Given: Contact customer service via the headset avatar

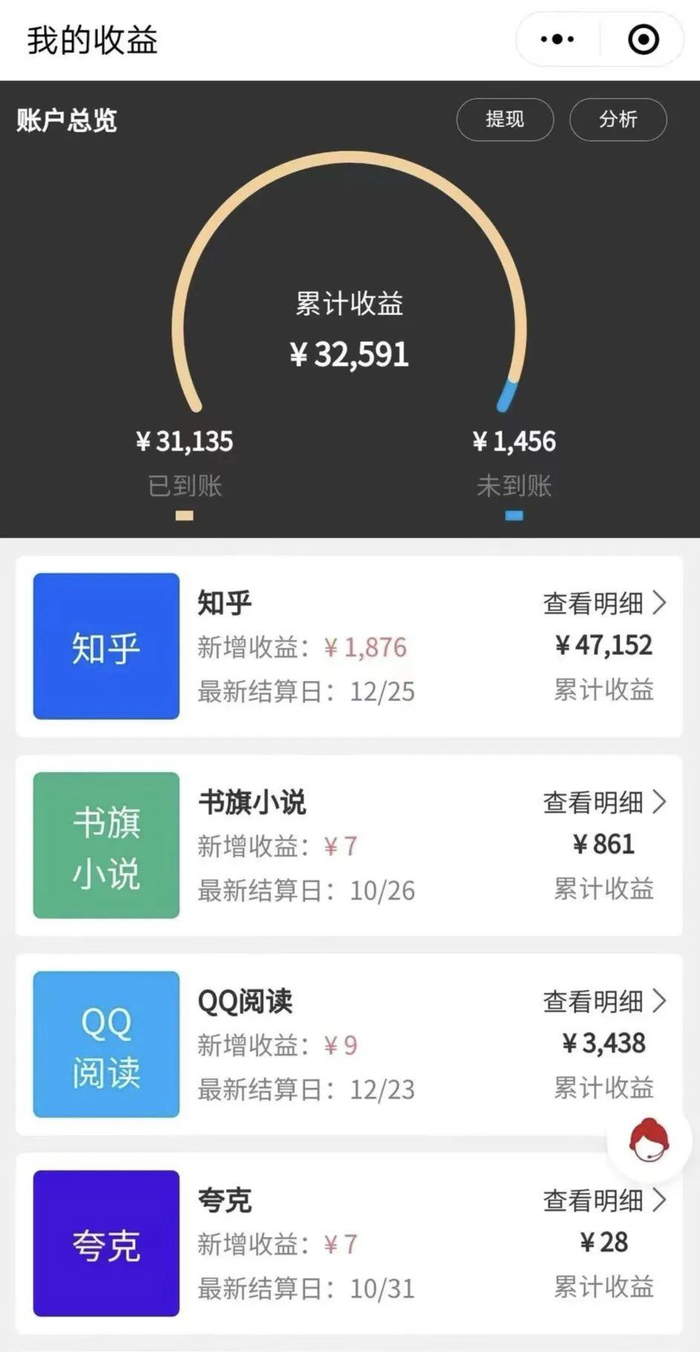Looking at the screenshot, I should [650, 1142].
